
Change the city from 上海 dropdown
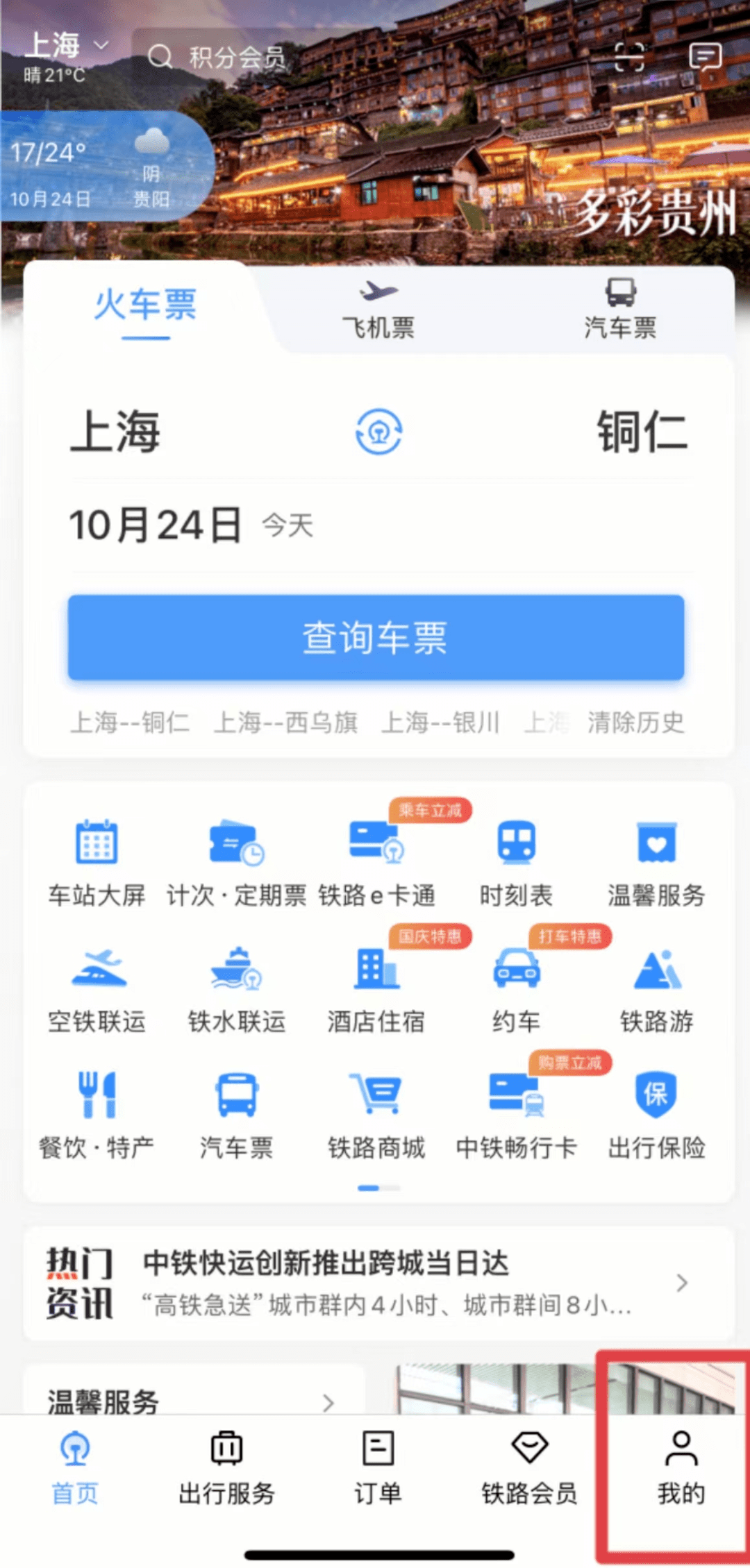[x=67, y=46]
